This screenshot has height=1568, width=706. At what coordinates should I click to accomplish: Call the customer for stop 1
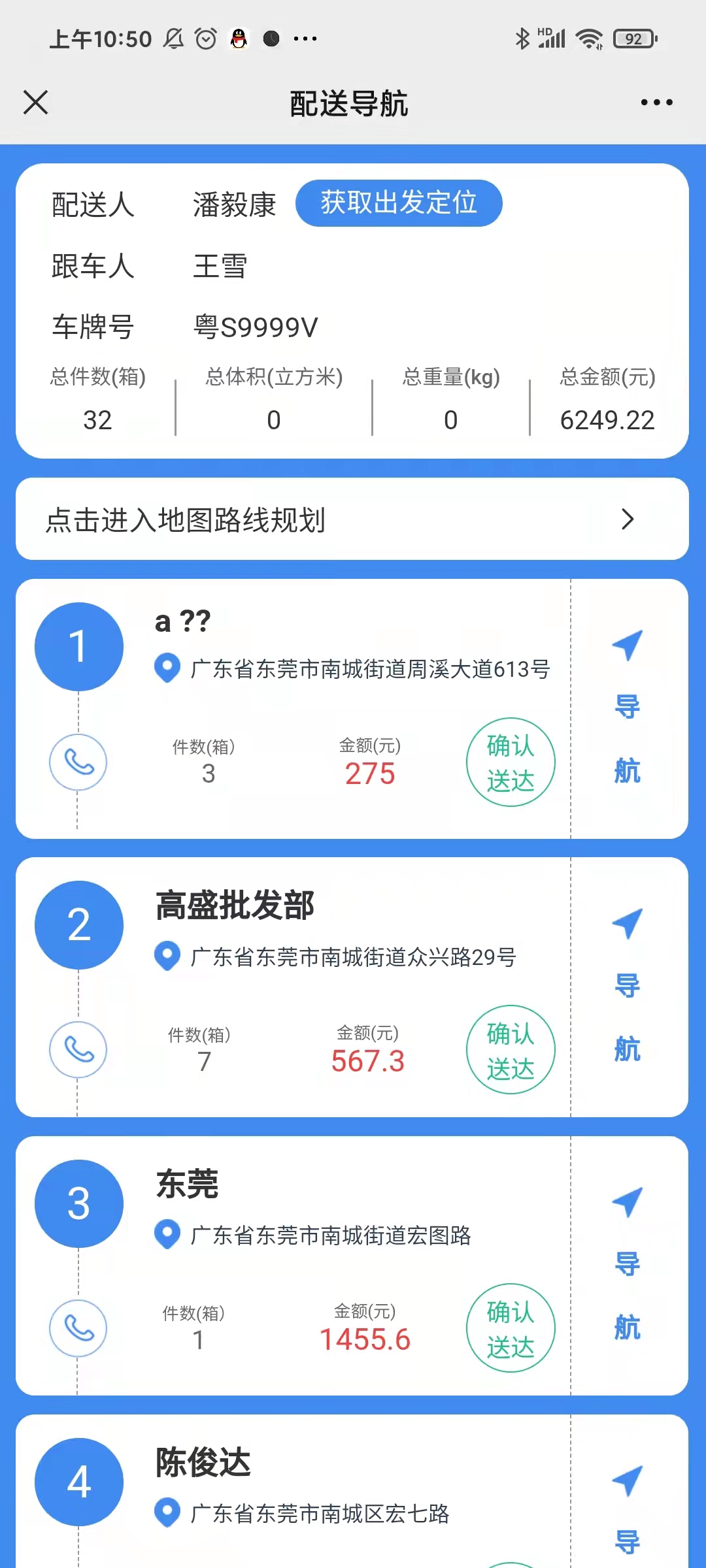78,762
